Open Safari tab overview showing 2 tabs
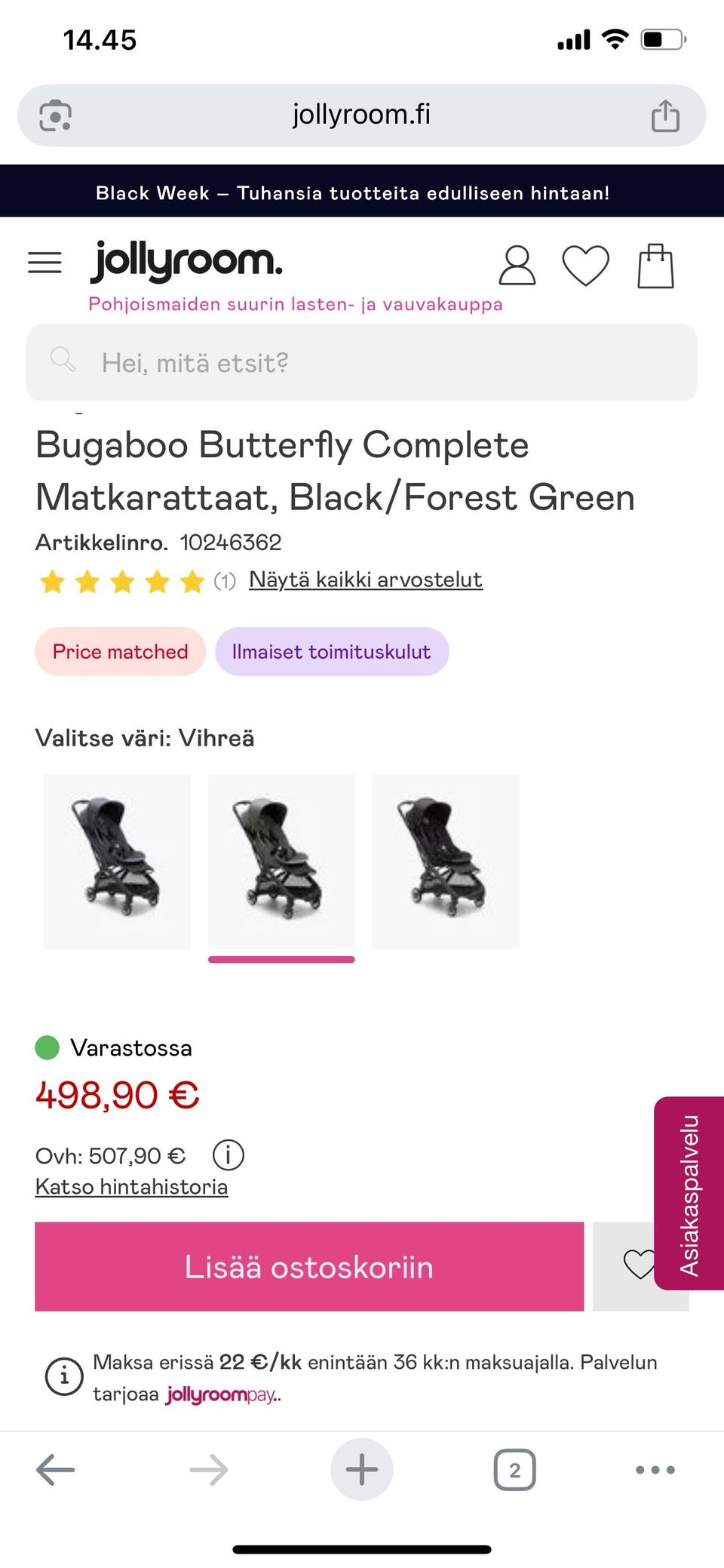This screenshot has width=724, height=1568. click(x=516, y=1468)
